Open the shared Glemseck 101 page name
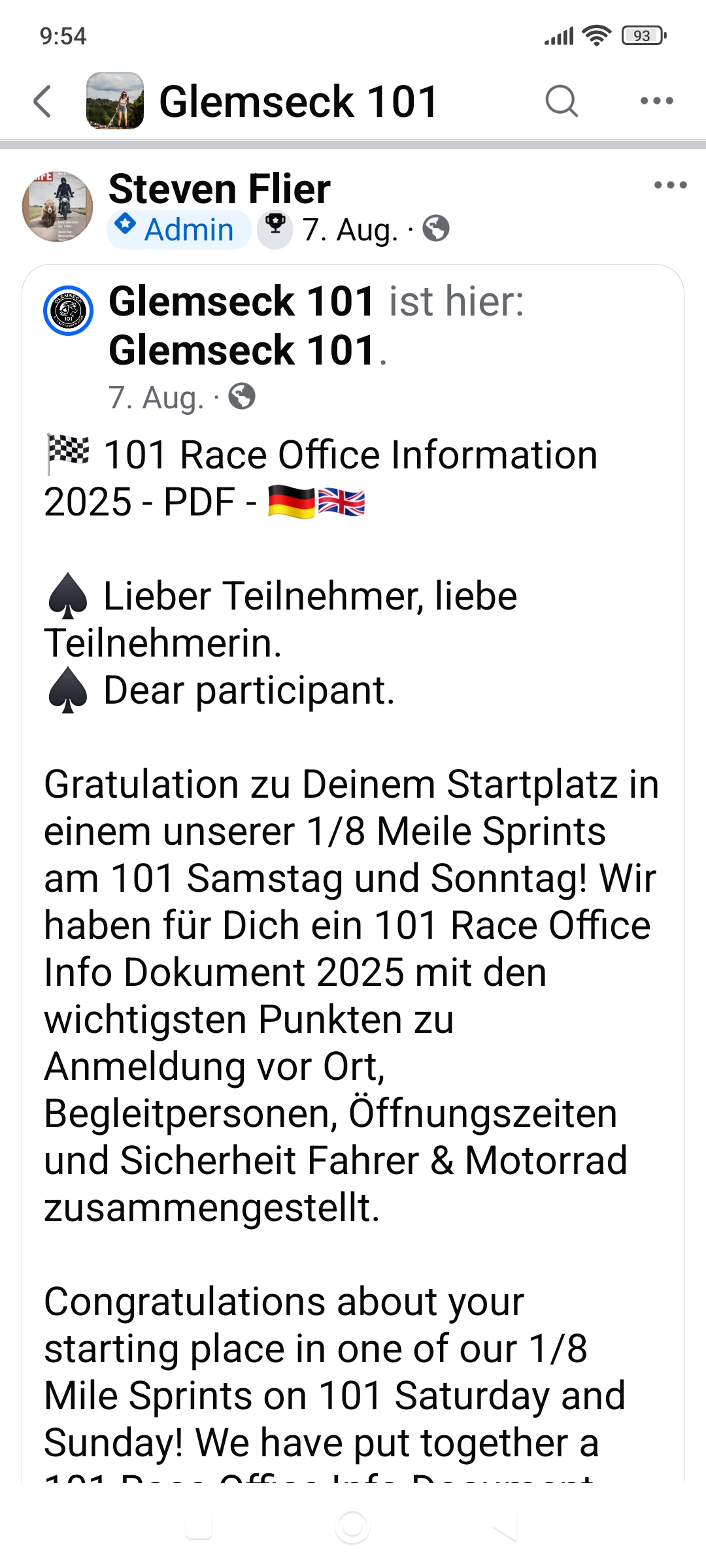The width and height of the screenshot is (706, 1568). 241,301
